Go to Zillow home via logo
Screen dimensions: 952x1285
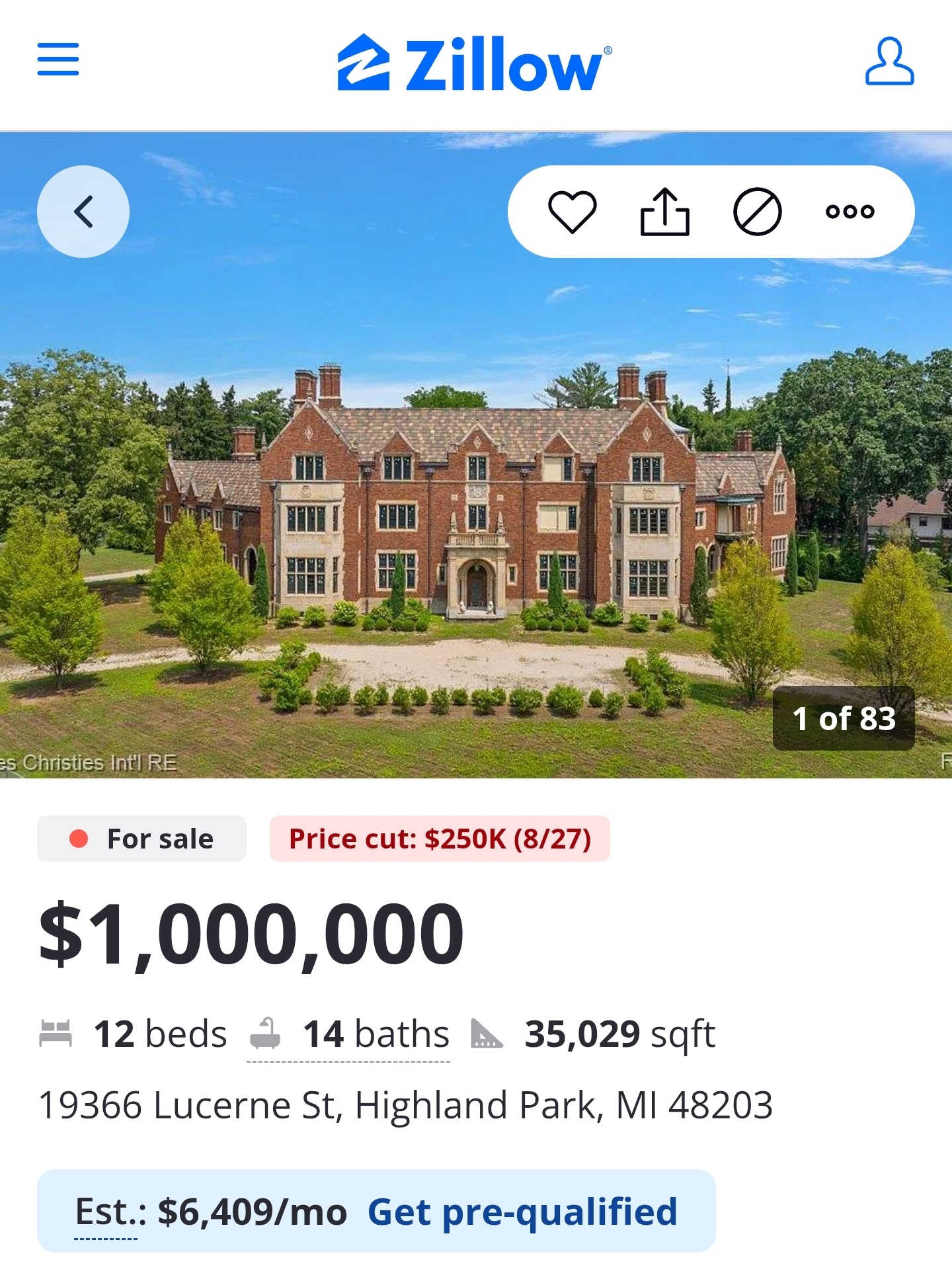(475, 63)
